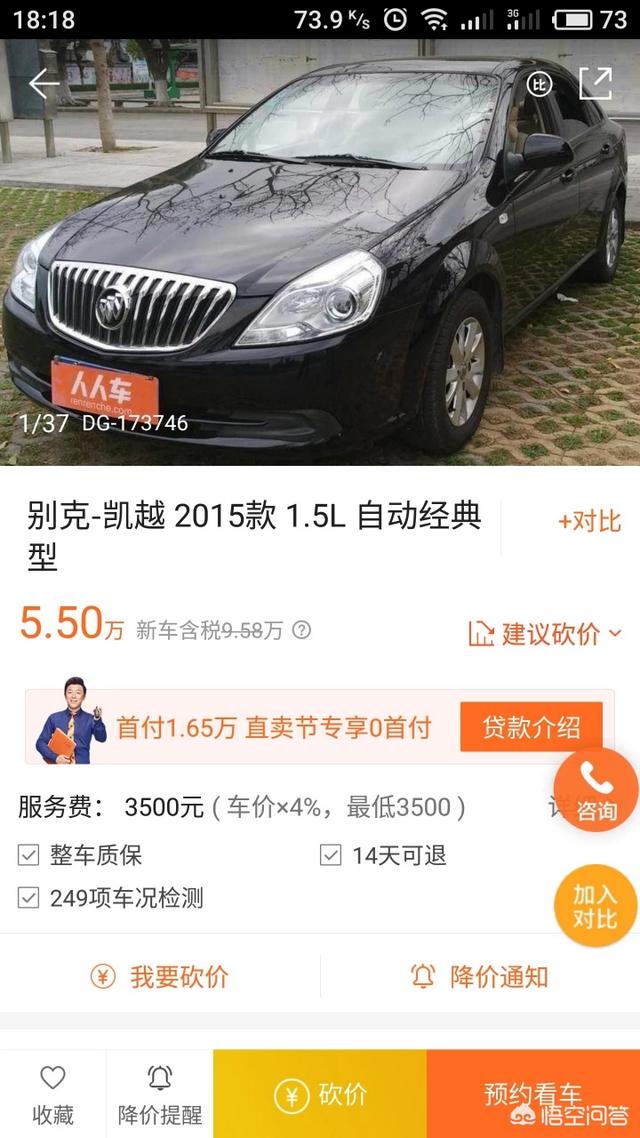
Task: Go back using the arrow icon
Action: [43, 84]
